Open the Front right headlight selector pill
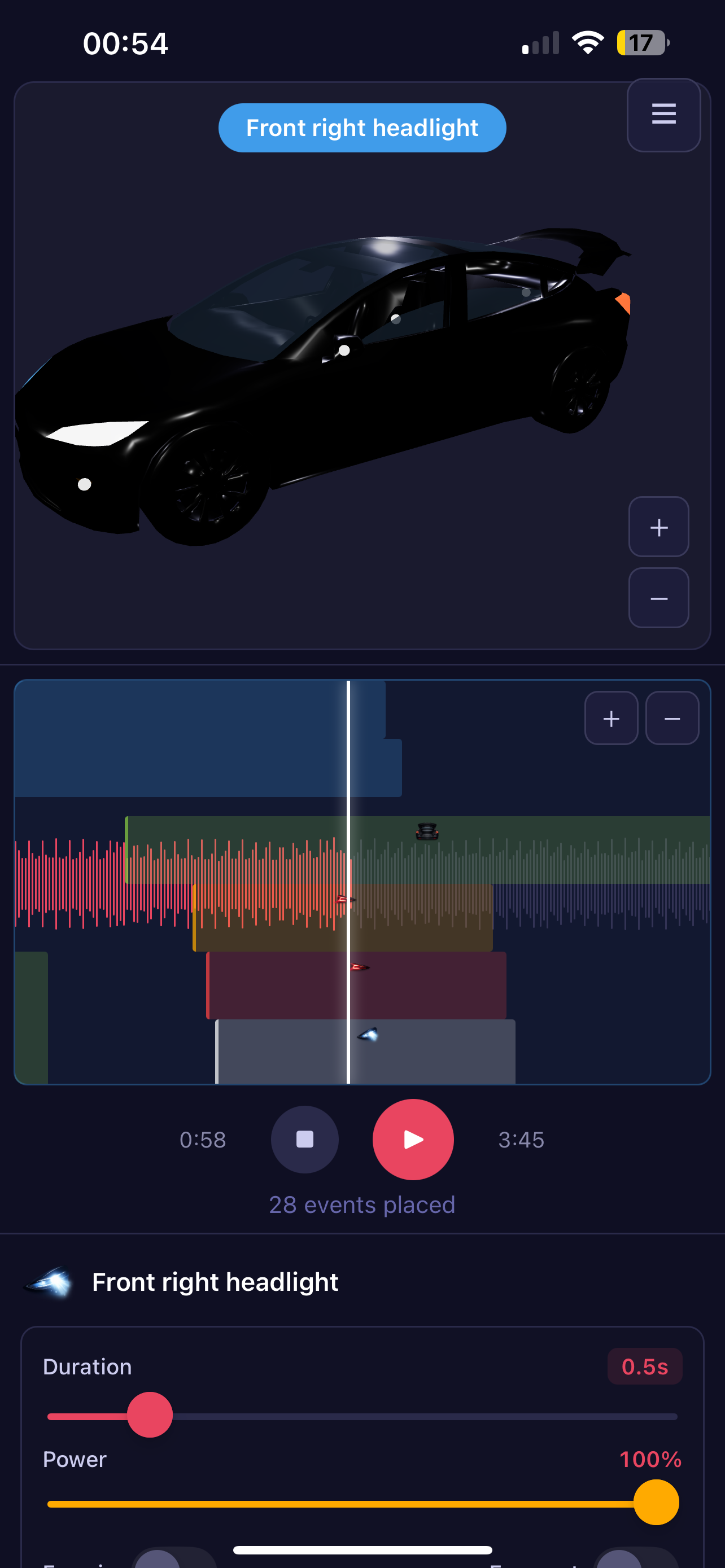The height and width of the screenshot is (1568, 725). pyautogui.click(x=362, y=127)
